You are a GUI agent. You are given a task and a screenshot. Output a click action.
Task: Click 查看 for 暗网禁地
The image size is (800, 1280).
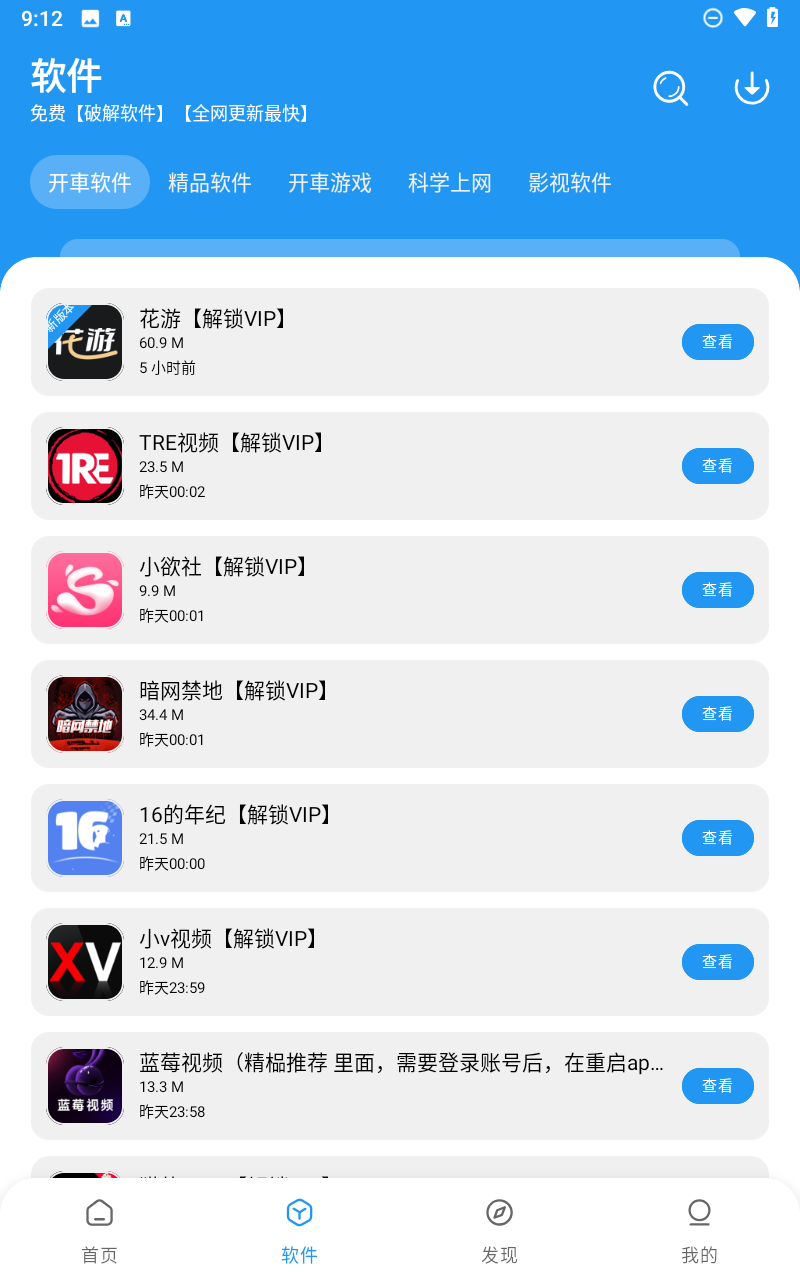coord(718,714)
